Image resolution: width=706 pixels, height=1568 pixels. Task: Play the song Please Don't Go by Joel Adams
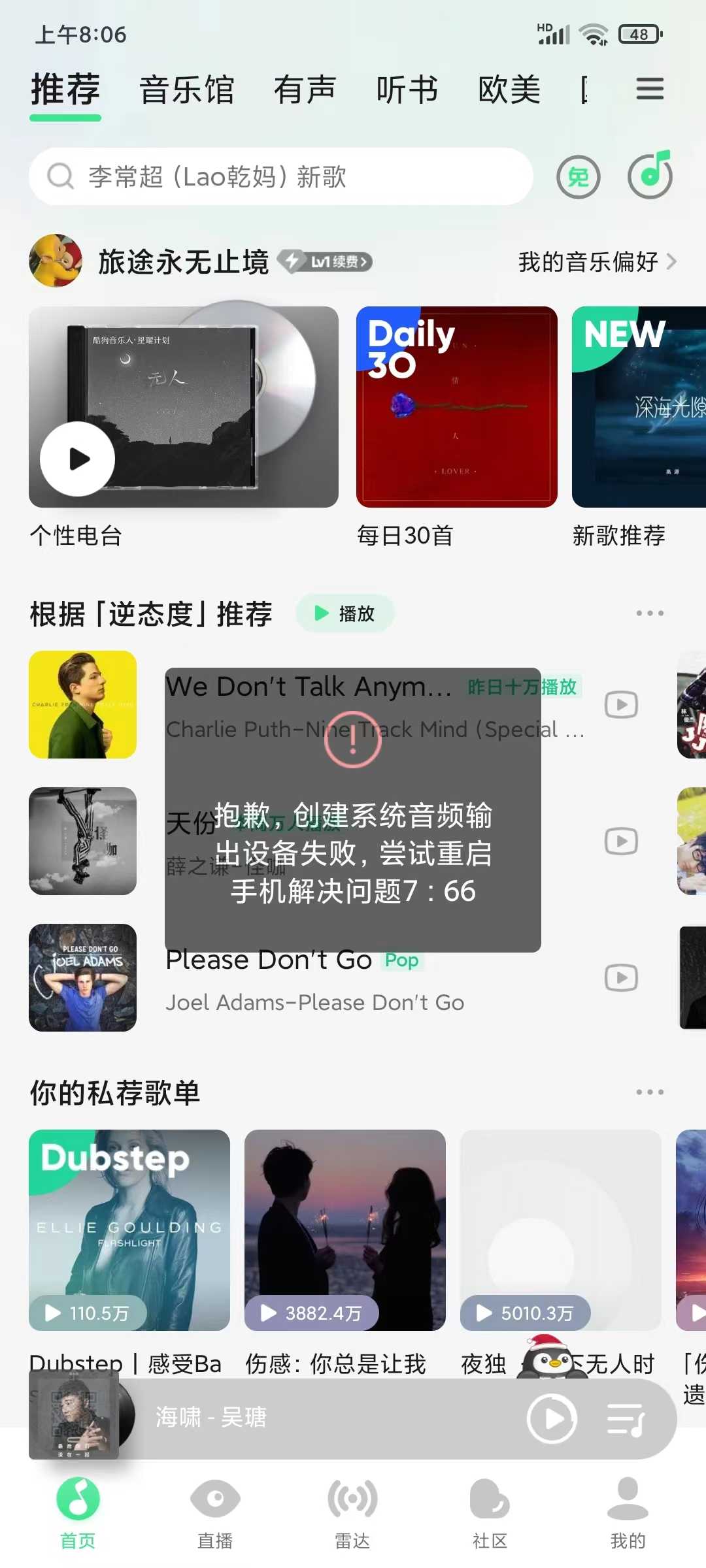(620, 978)
